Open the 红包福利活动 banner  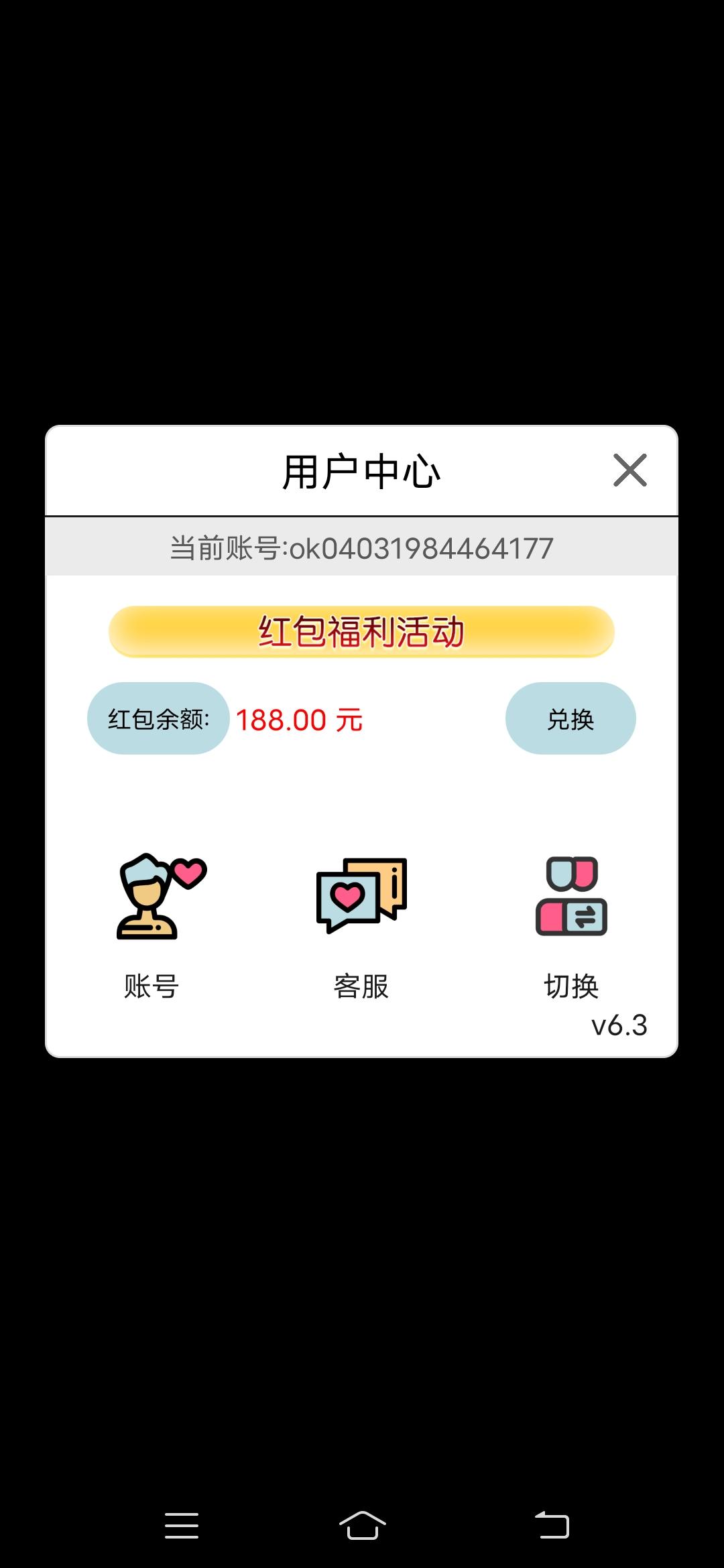pos(361,631)
